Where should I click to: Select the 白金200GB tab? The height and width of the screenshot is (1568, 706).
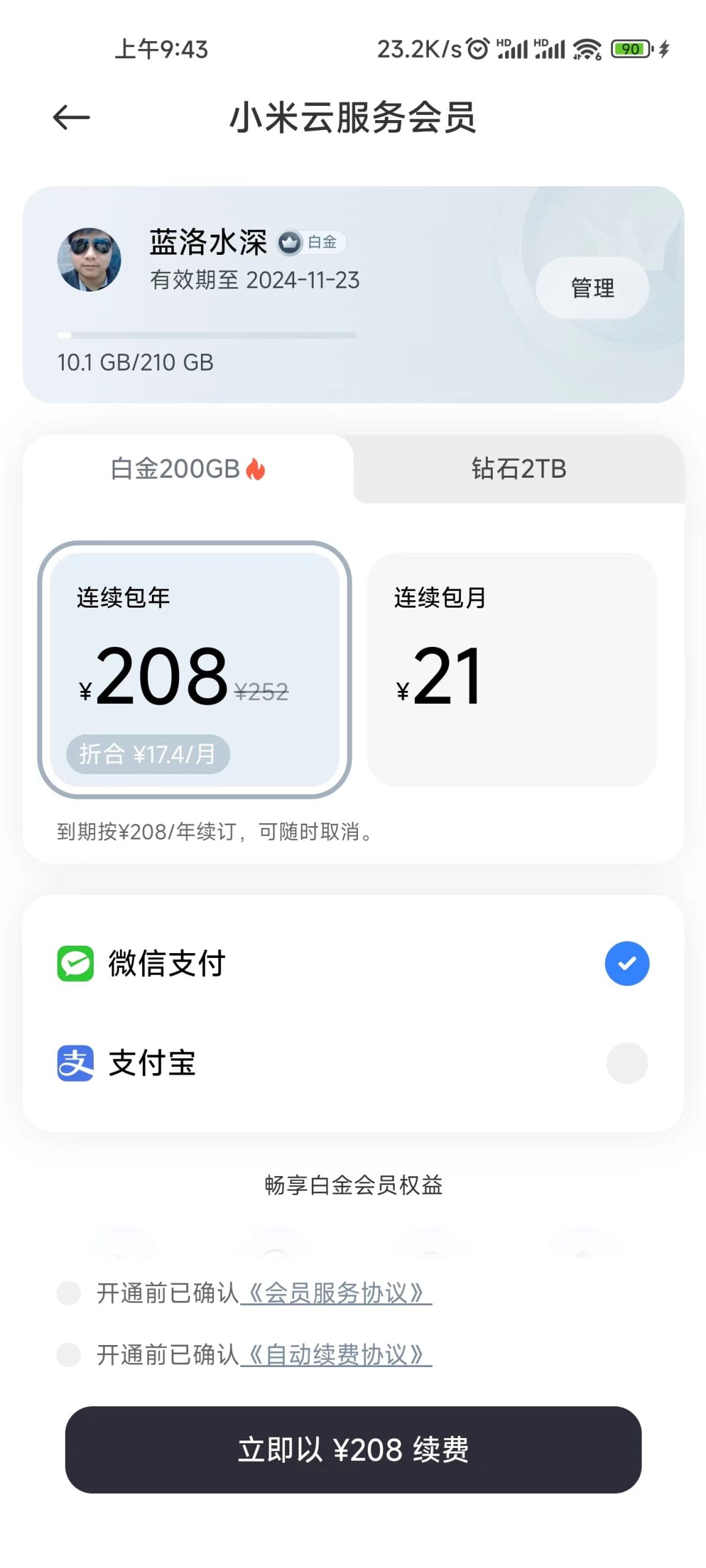pyautogui.click(x=188, y=469)
